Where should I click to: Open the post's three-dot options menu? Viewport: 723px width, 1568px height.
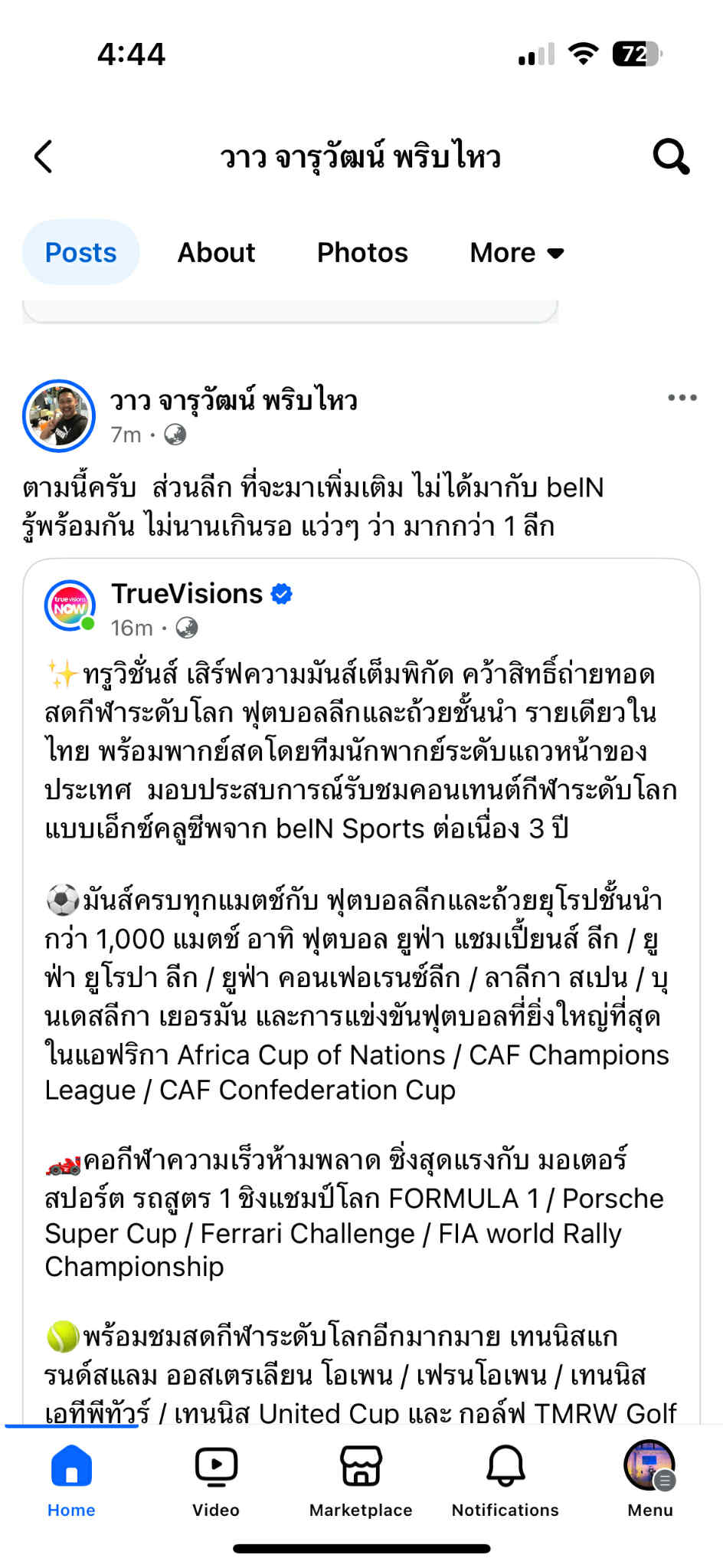[x=682, y=397]
